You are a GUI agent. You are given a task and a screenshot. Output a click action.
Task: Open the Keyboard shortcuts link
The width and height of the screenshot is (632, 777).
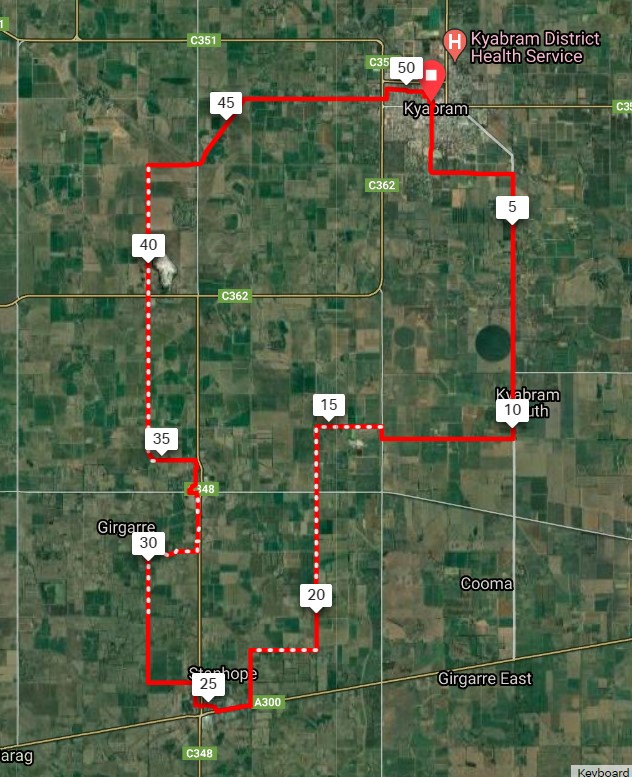click(x=603, y=772)
